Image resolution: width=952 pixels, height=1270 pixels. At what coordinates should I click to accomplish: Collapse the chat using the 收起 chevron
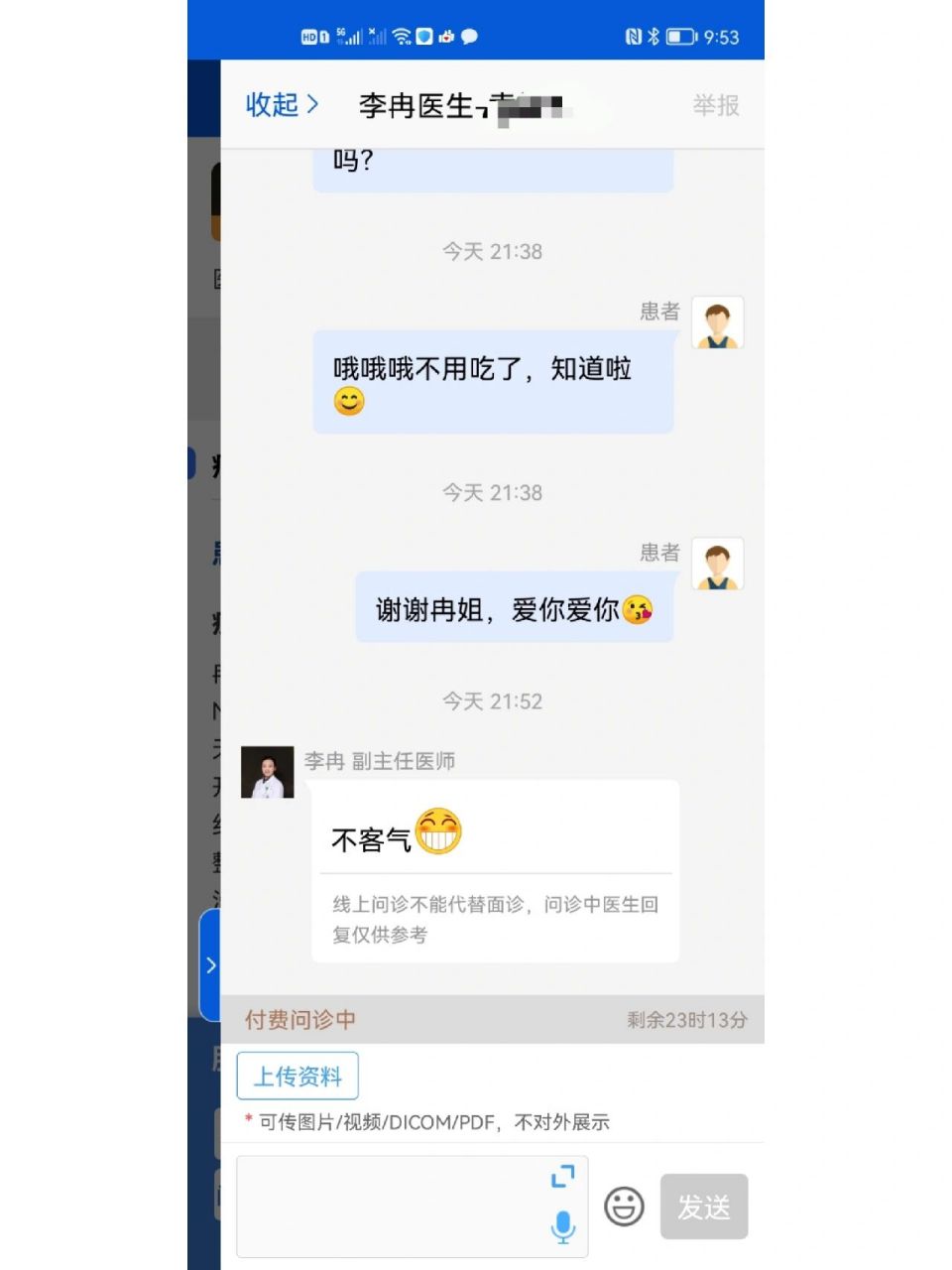[x=281, y=104]
